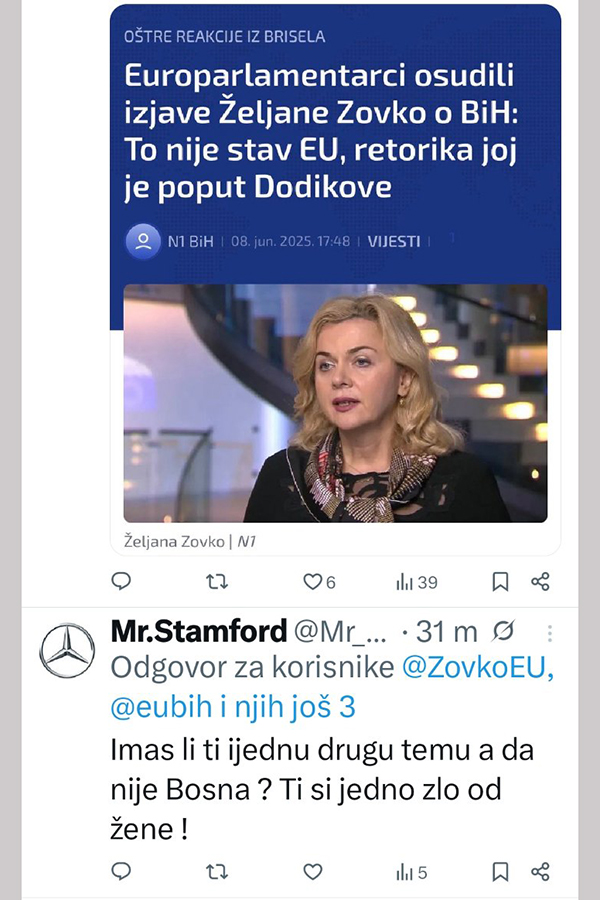Open Mr.Stamford's profile picture
Image resolution: width=600 pixels, height=900 pixels.
(x=67, y=651)
